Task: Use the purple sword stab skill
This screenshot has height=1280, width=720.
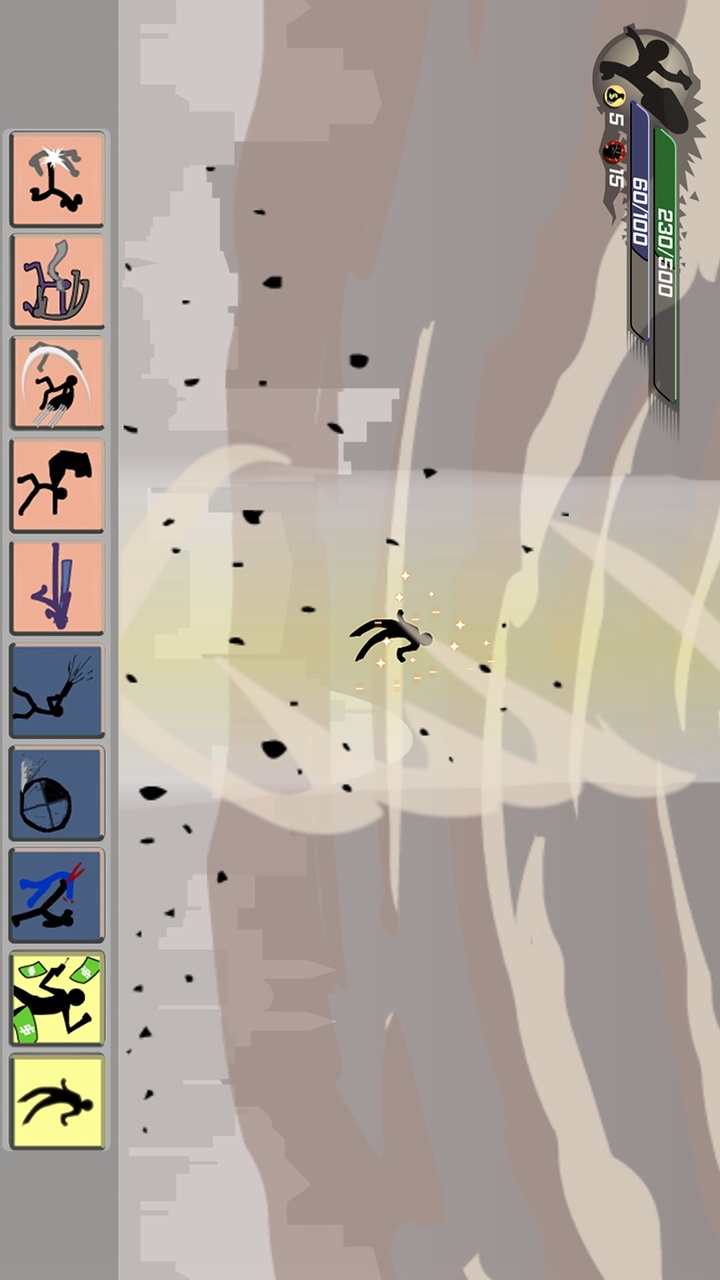Action: click(57, 589)
